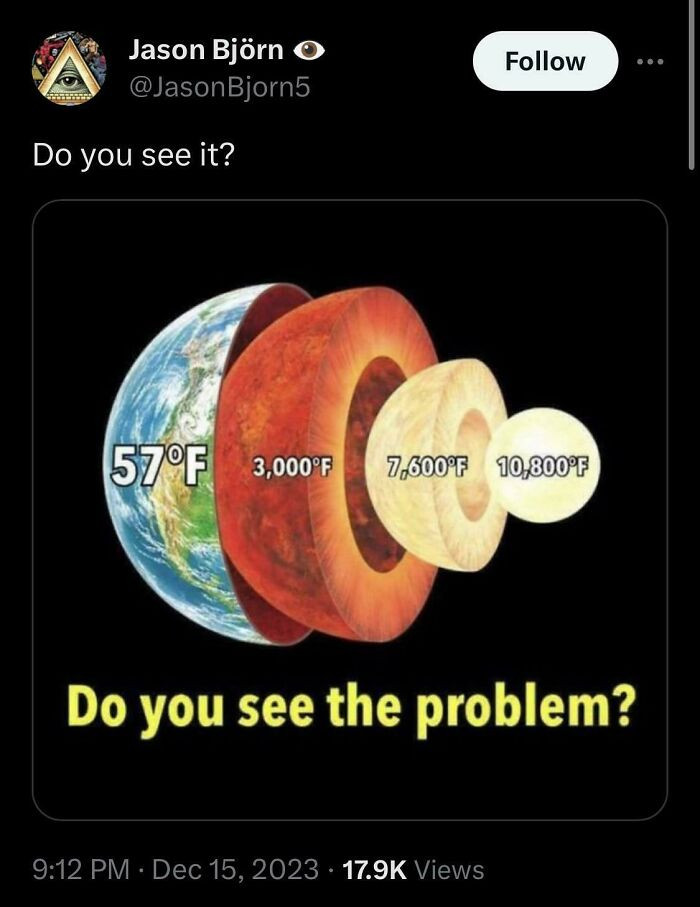
Task: Open Jason Björn's profile picture
Action: [70, 67]
